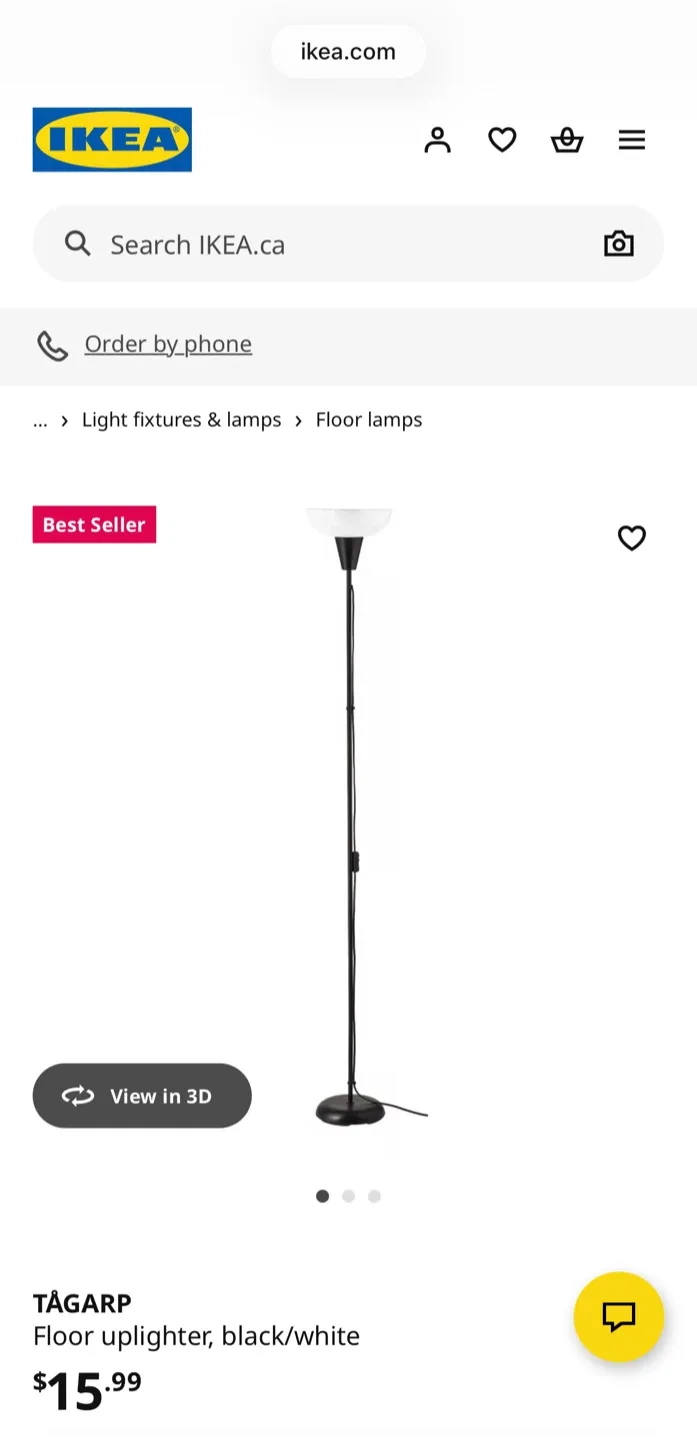
Task: Expand the collapsed breadcrumb ellipsis
Action: [40, 420]
